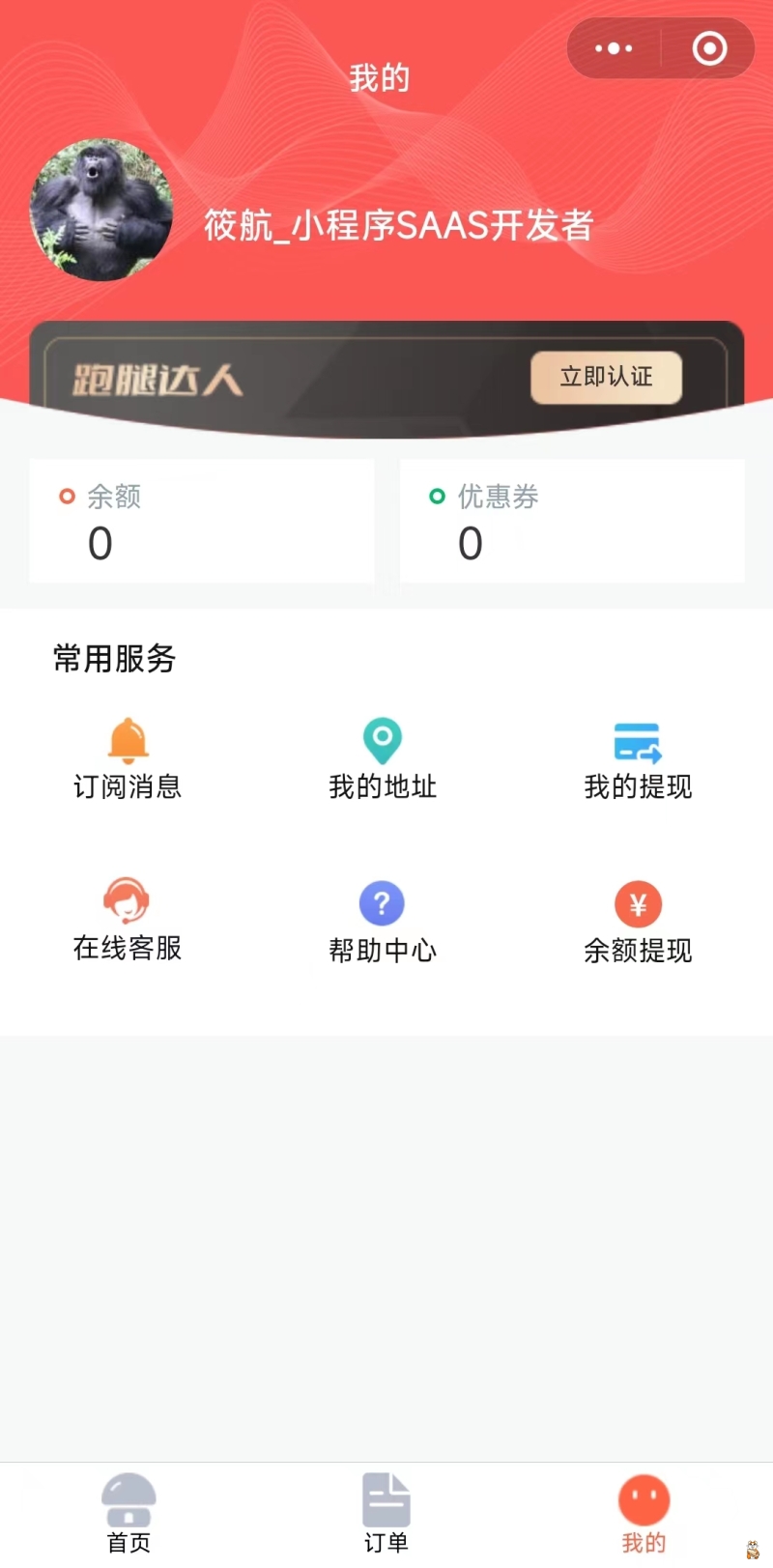Switch to the 订单 tab
The width and height of the screenshot is (773, 1568).
pyautogui.click(x=386, y=1513)
